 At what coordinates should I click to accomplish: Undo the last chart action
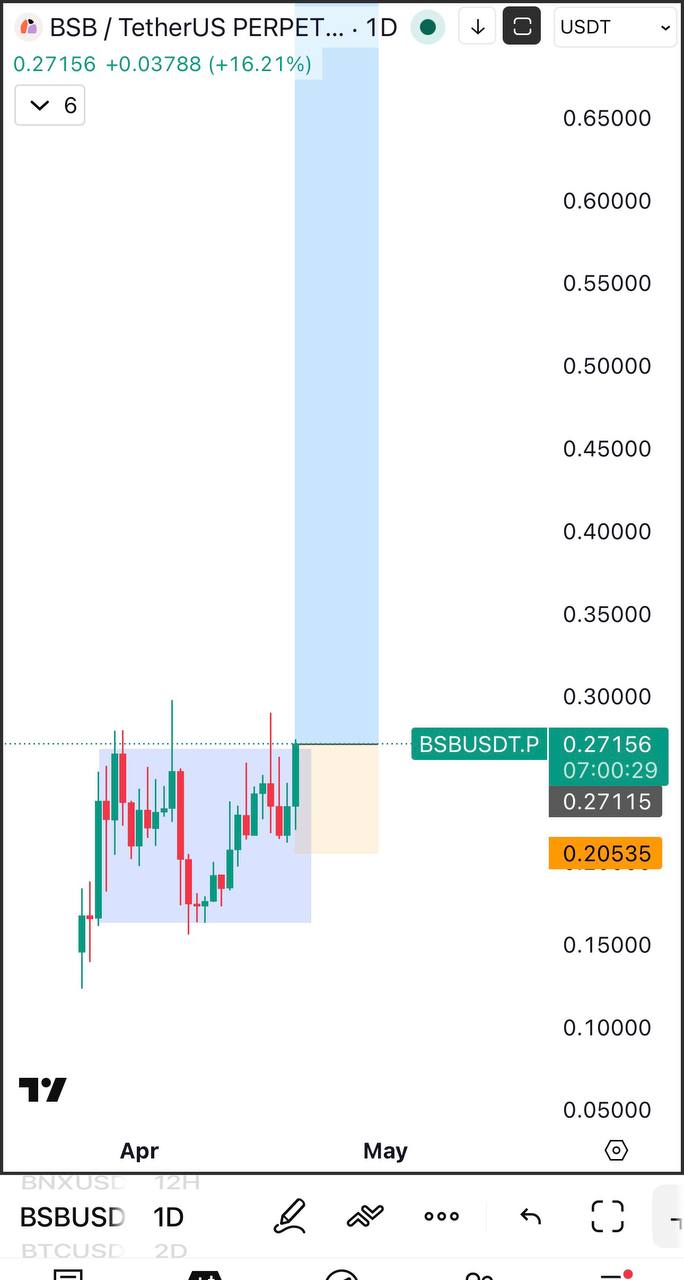(x=530, y=1216)
